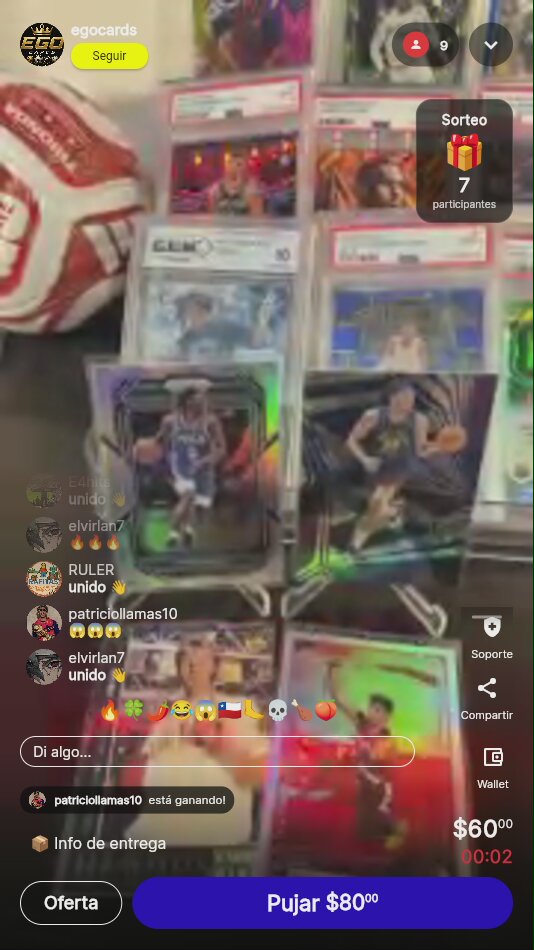Collapse the stream with the down chevron
534x950 pixels.
(491, 45)
